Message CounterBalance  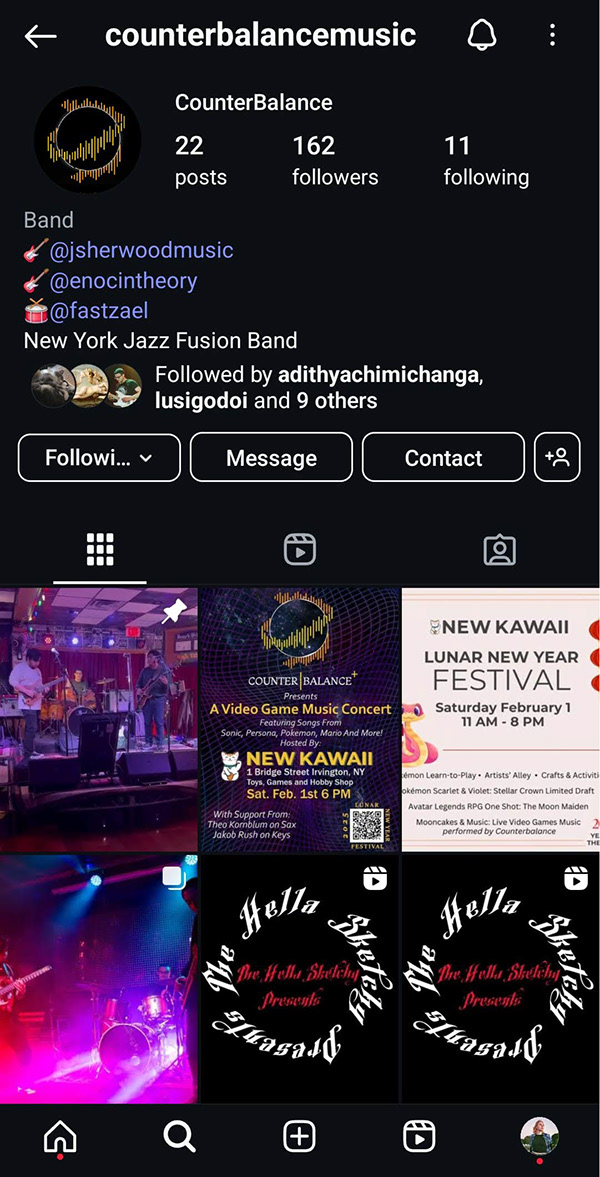point(271,458)
